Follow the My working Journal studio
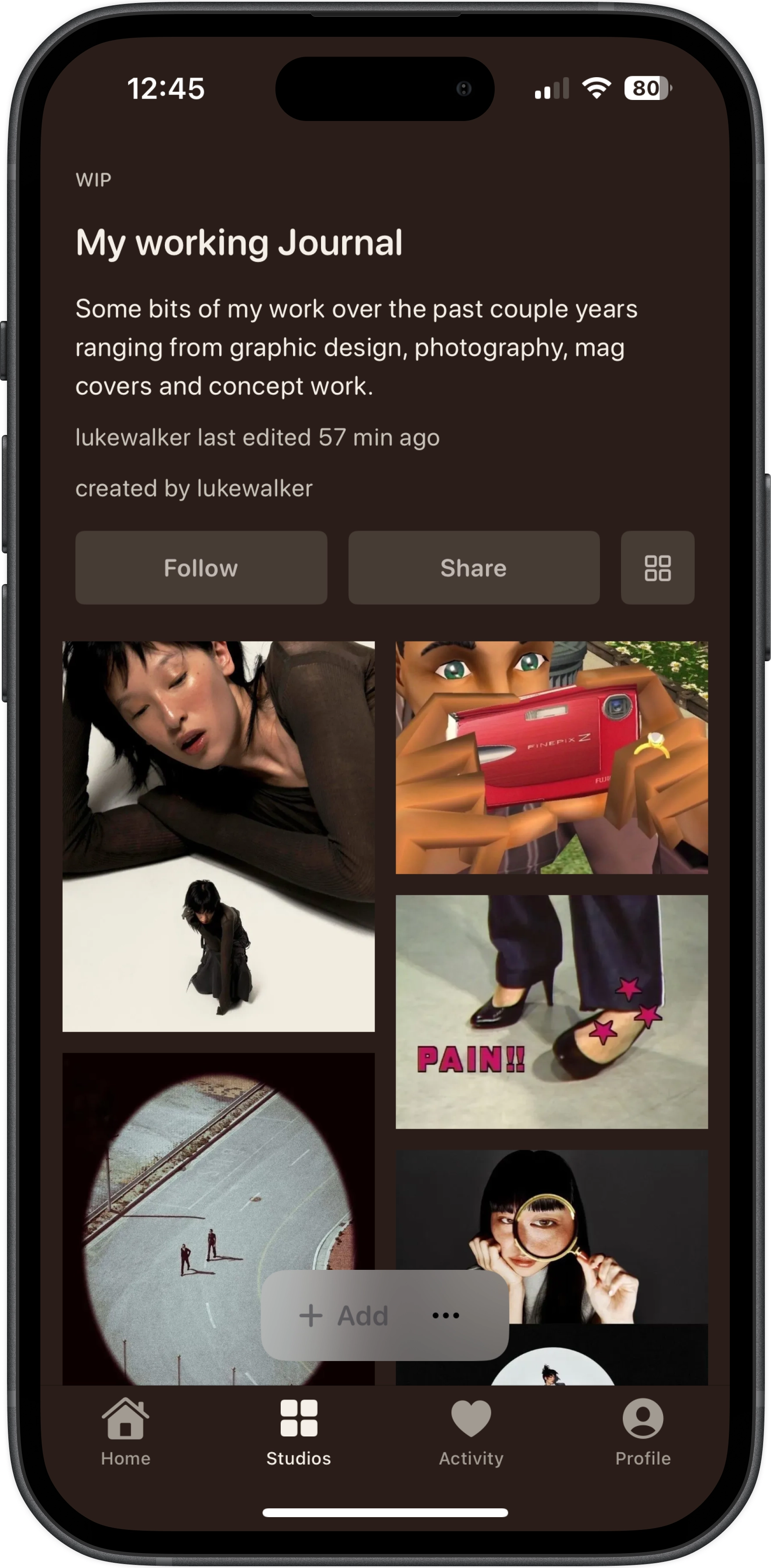 [x=201, y=567]
